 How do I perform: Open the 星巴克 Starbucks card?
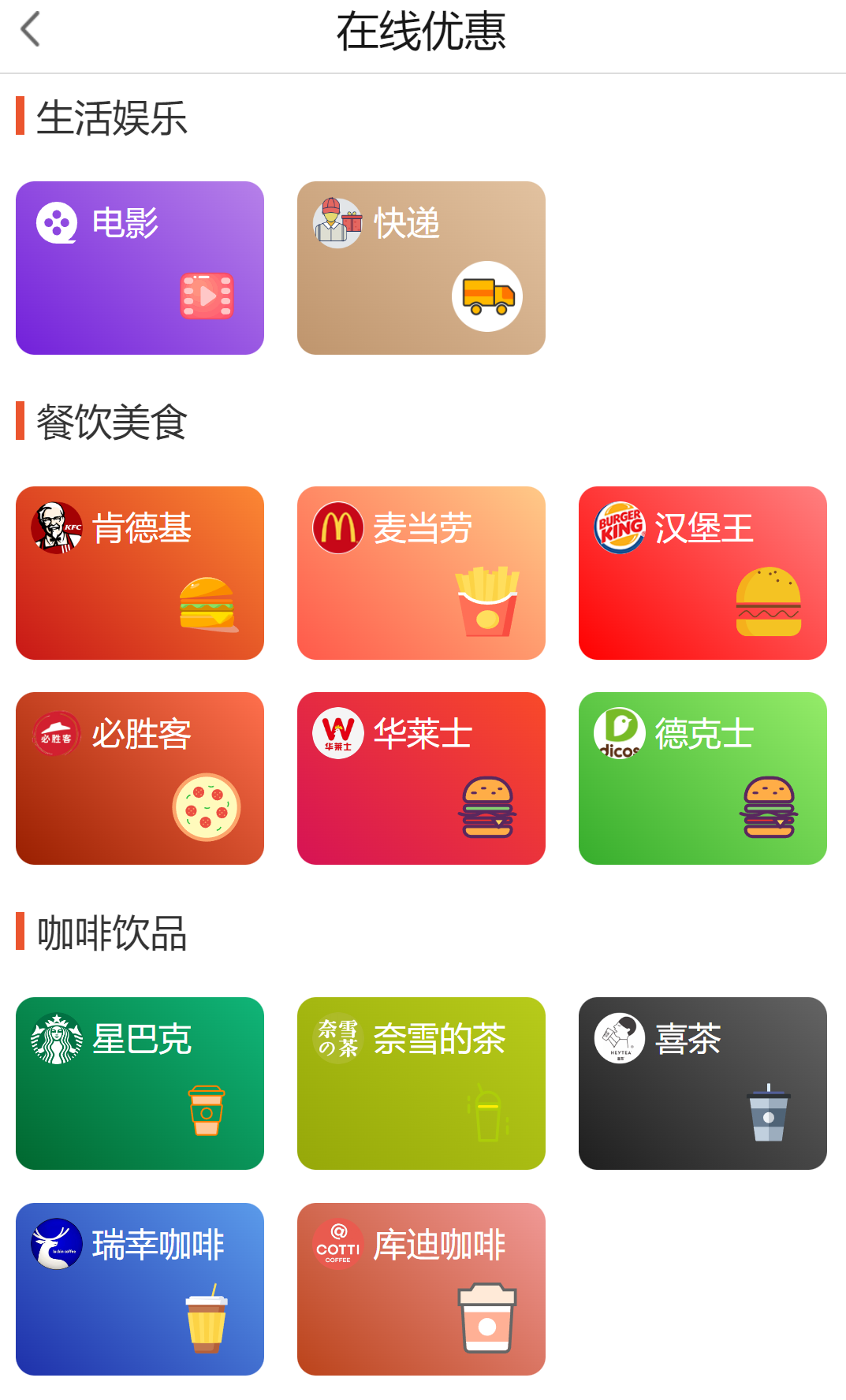140,1084
